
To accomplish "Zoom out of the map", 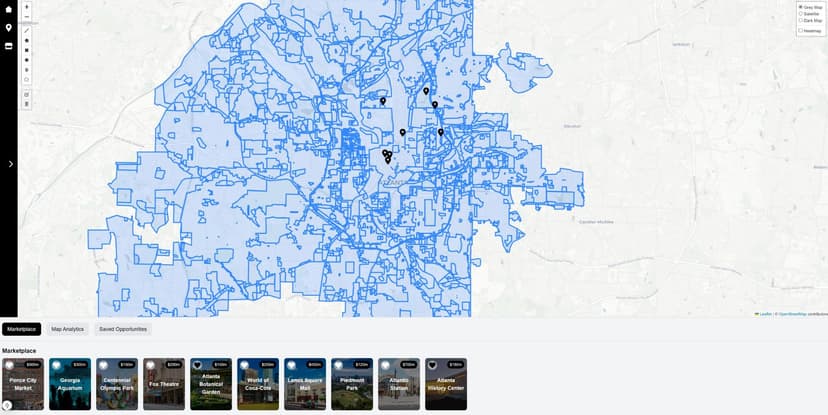I will tap(27, 16).
